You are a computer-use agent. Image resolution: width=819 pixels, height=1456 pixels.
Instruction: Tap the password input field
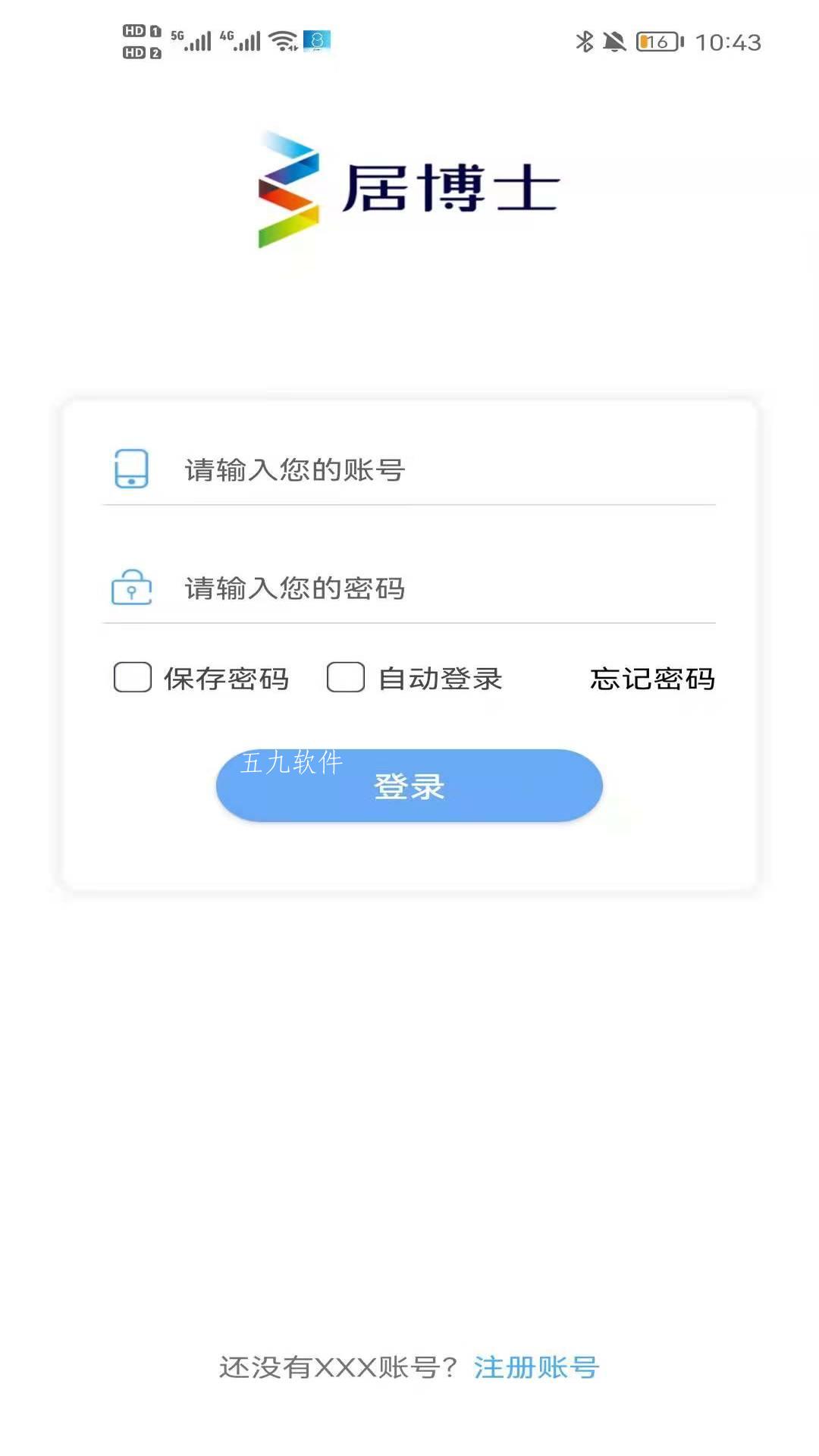[409, 588]
